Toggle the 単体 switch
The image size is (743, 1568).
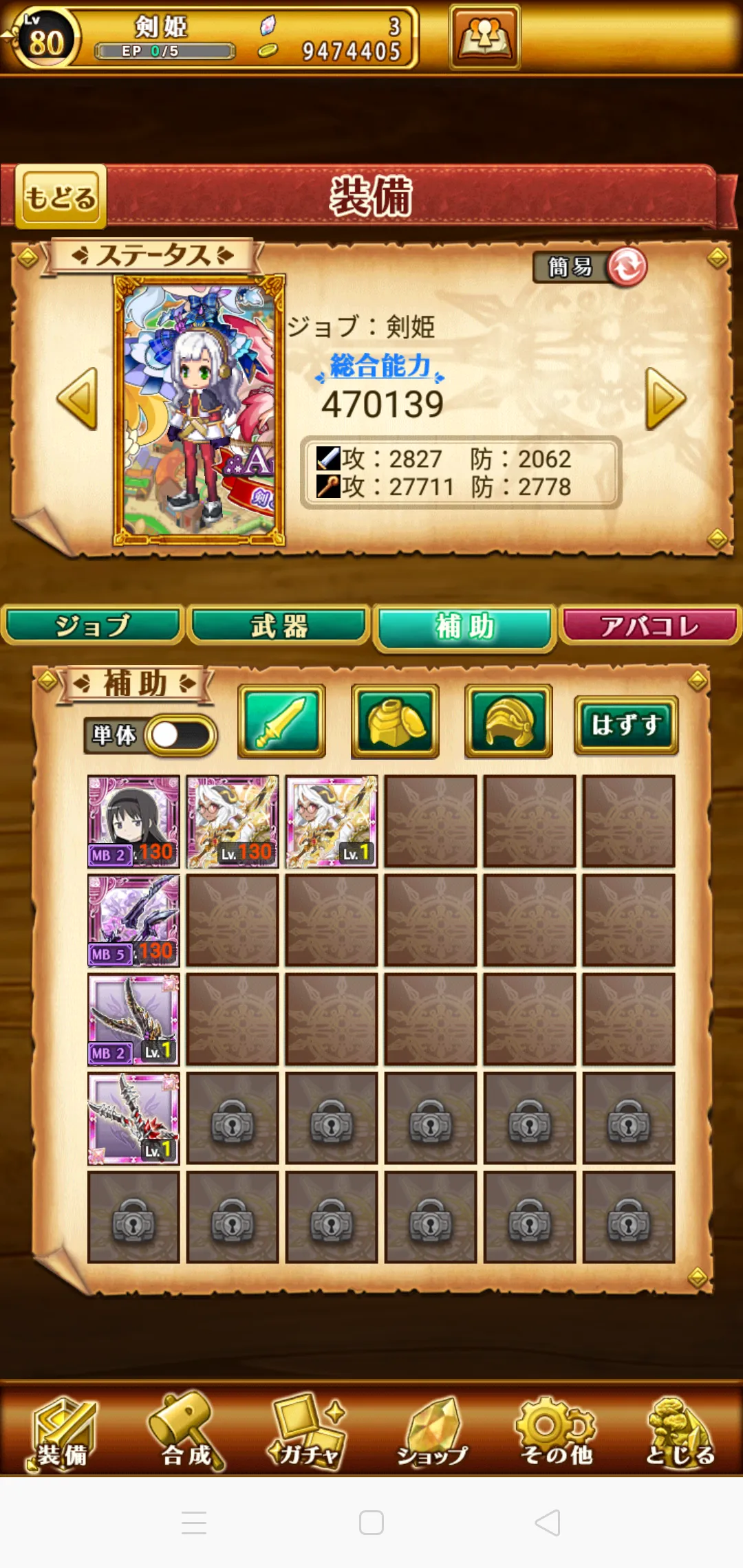(180, 735)
